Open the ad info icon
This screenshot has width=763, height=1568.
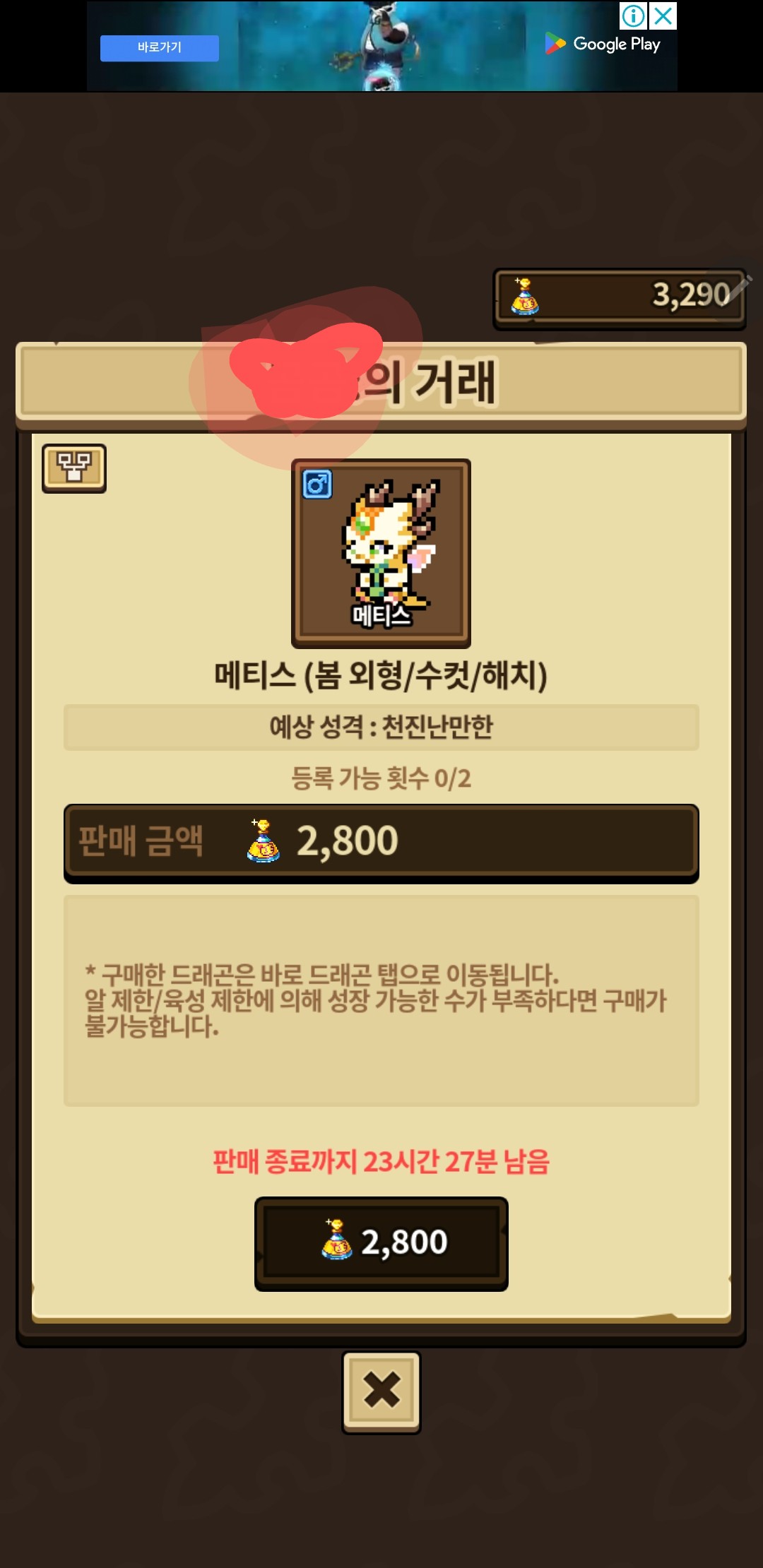(634, 16)
